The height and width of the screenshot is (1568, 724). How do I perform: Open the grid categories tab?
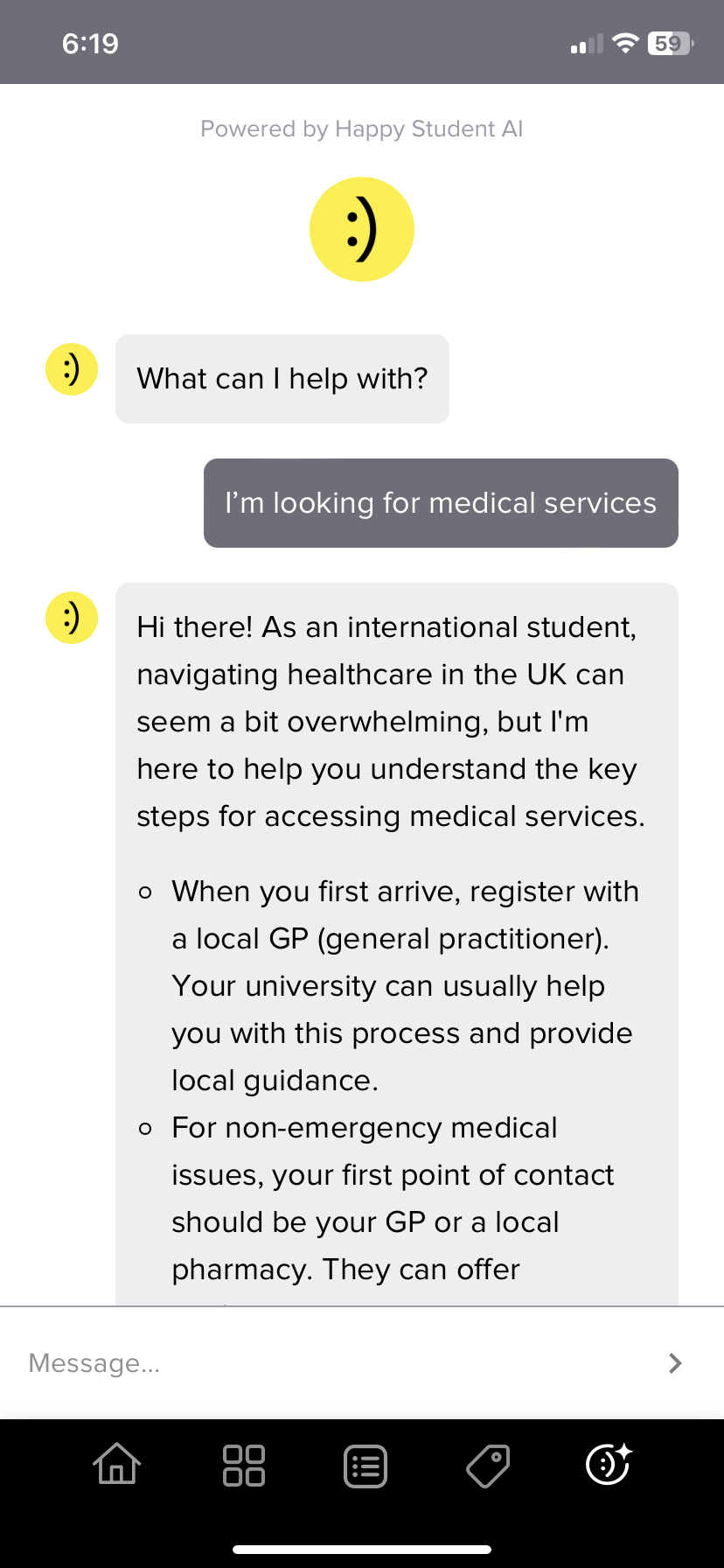point(243,1465)
